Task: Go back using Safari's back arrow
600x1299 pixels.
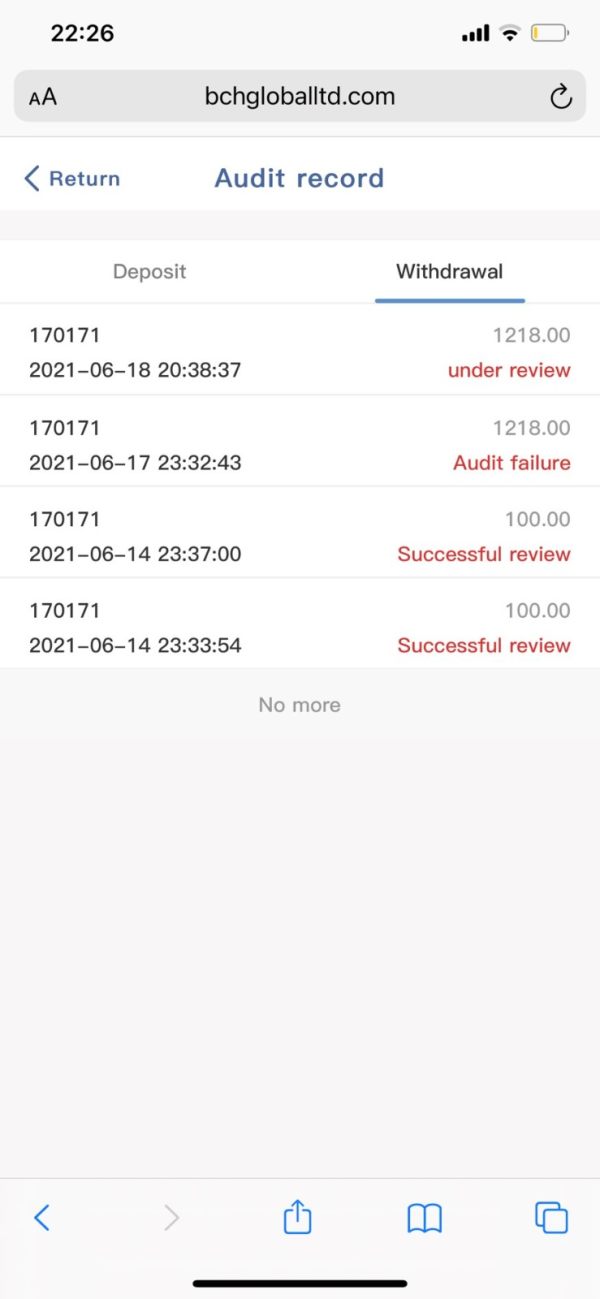Action: click(x=42, y=1217)
